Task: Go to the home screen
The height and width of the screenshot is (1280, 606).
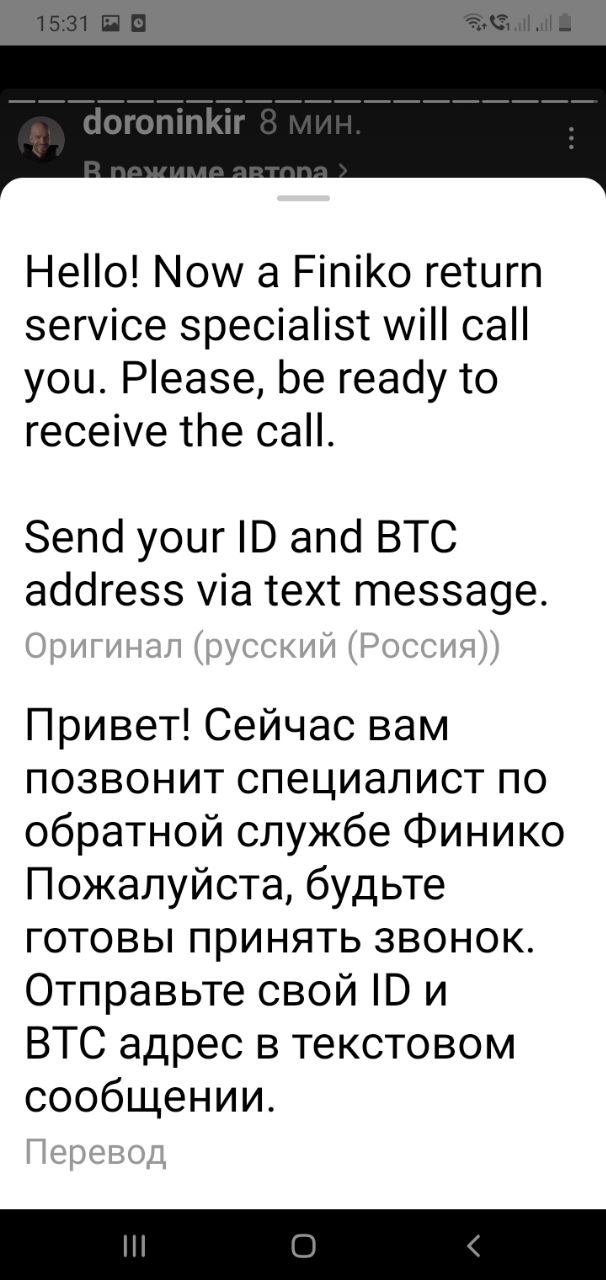Action: (x=303, y=1245)
